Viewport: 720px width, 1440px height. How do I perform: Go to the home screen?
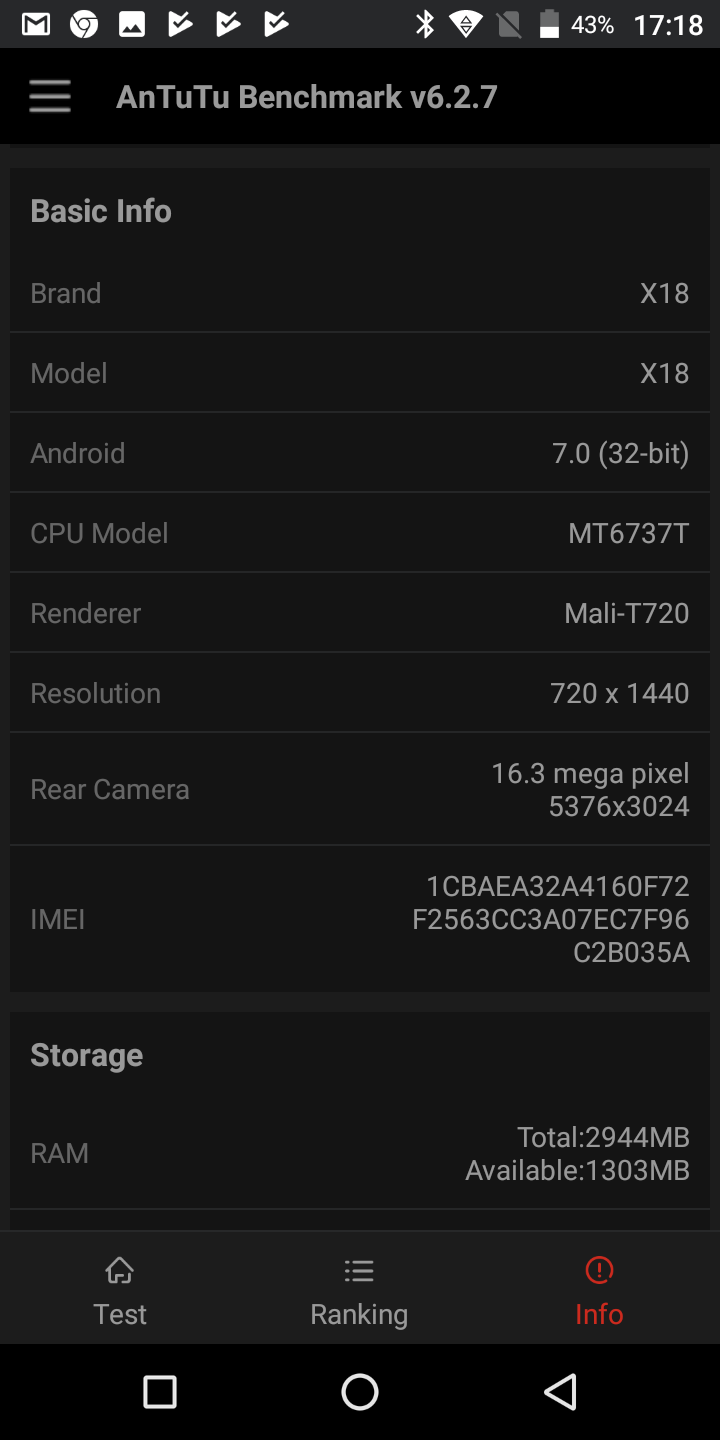coord(360,1392)
